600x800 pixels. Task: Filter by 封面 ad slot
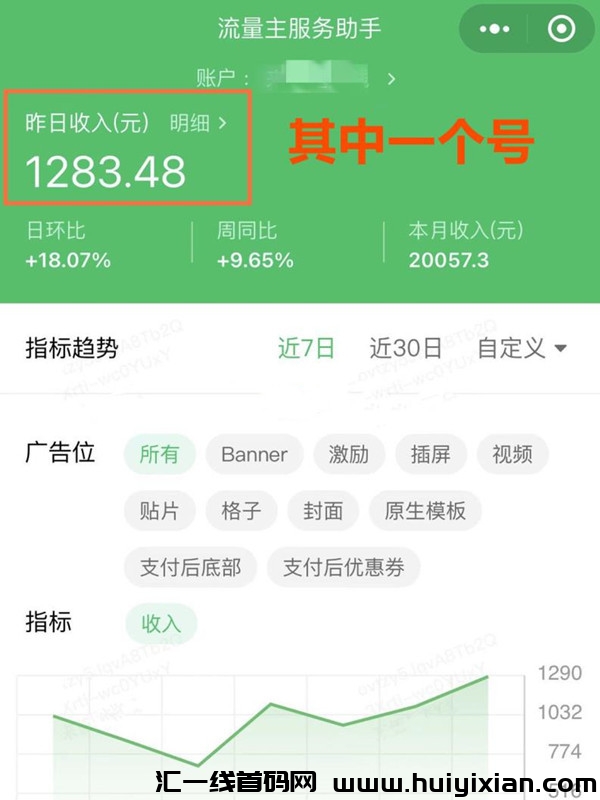point(323,511)
